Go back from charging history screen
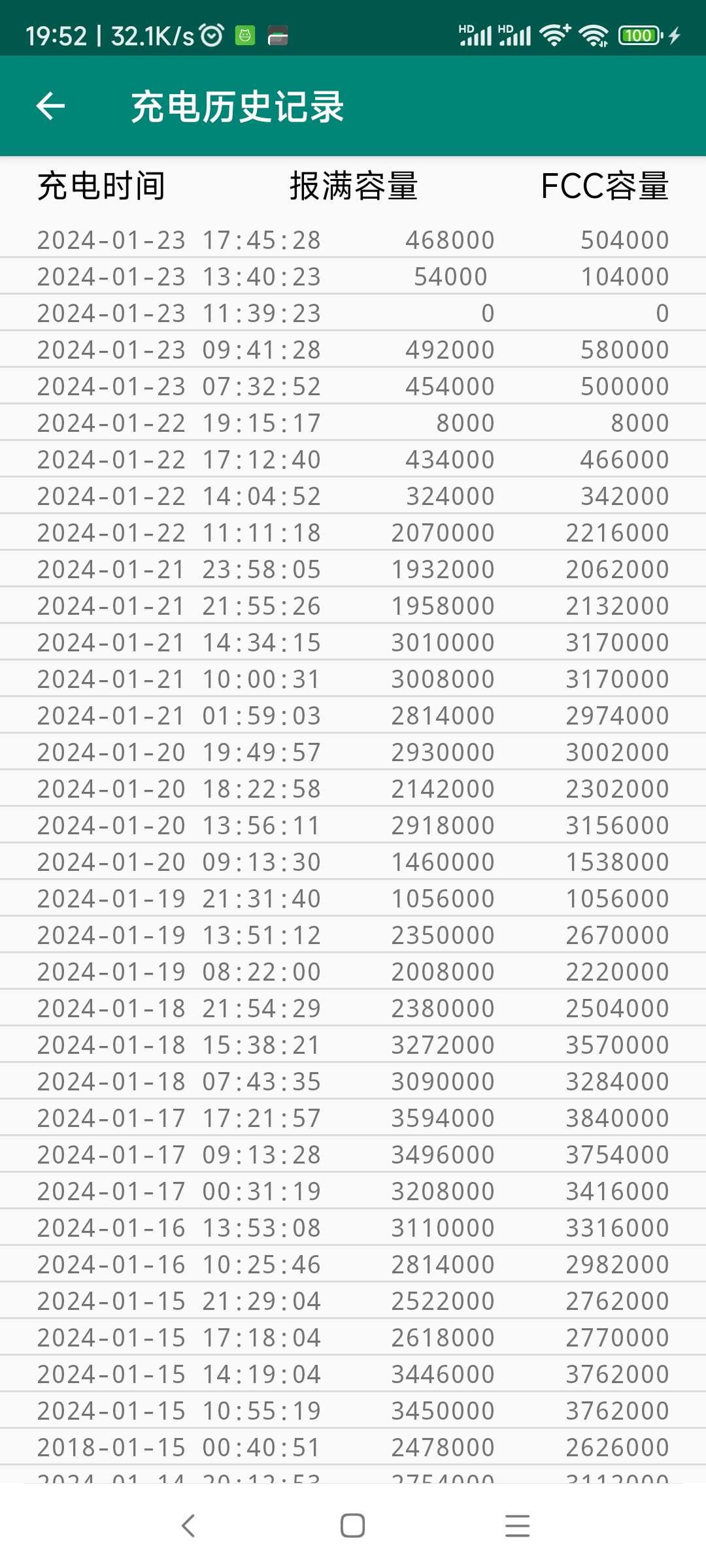The image size is (706, 1568). 50,106
